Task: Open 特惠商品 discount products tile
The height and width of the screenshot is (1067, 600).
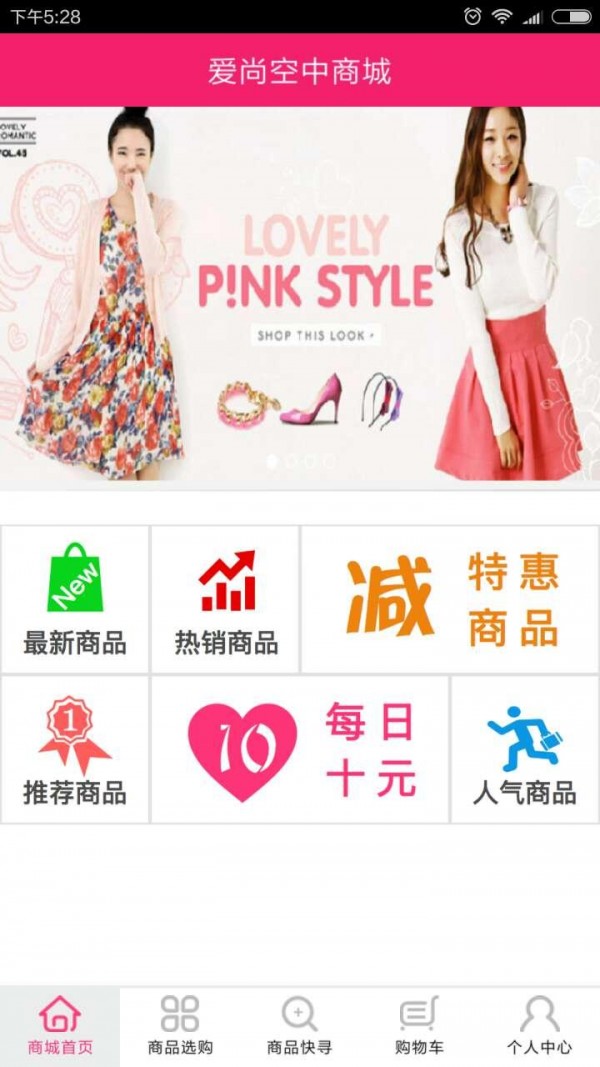Action: pyautogui.click(x=450, y=600)
